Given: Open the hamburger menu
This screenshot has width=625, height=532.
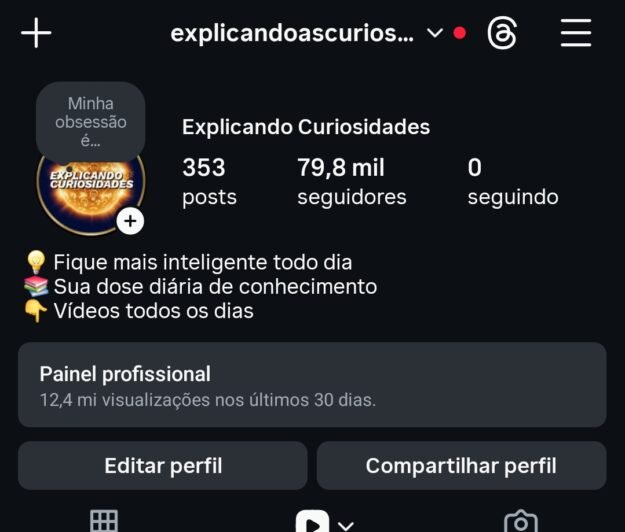Looking at the screenshot, I should 576,33.
